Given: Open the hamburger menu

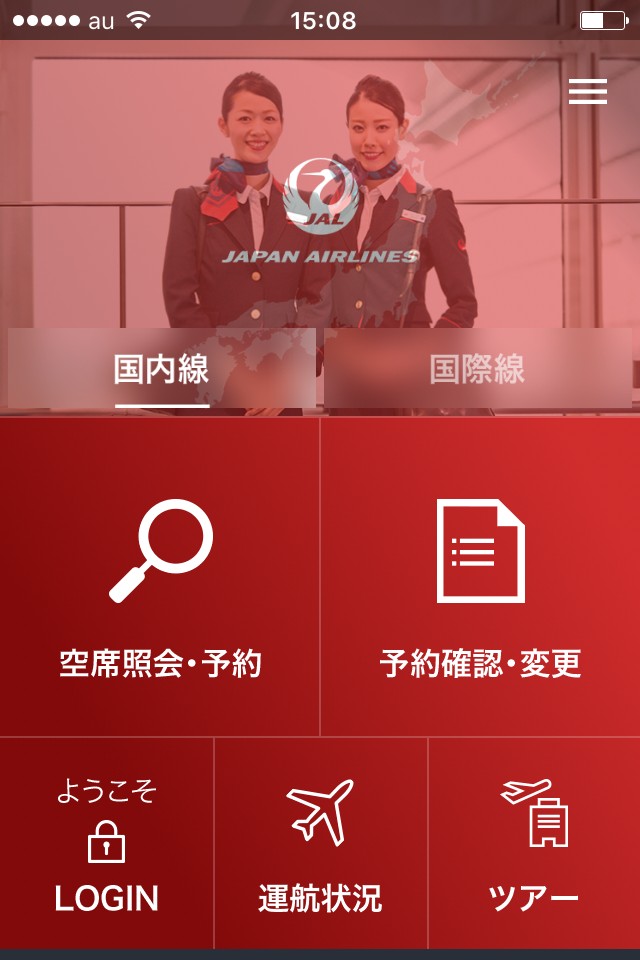Looking at the screenshot, I should point(587,91).
